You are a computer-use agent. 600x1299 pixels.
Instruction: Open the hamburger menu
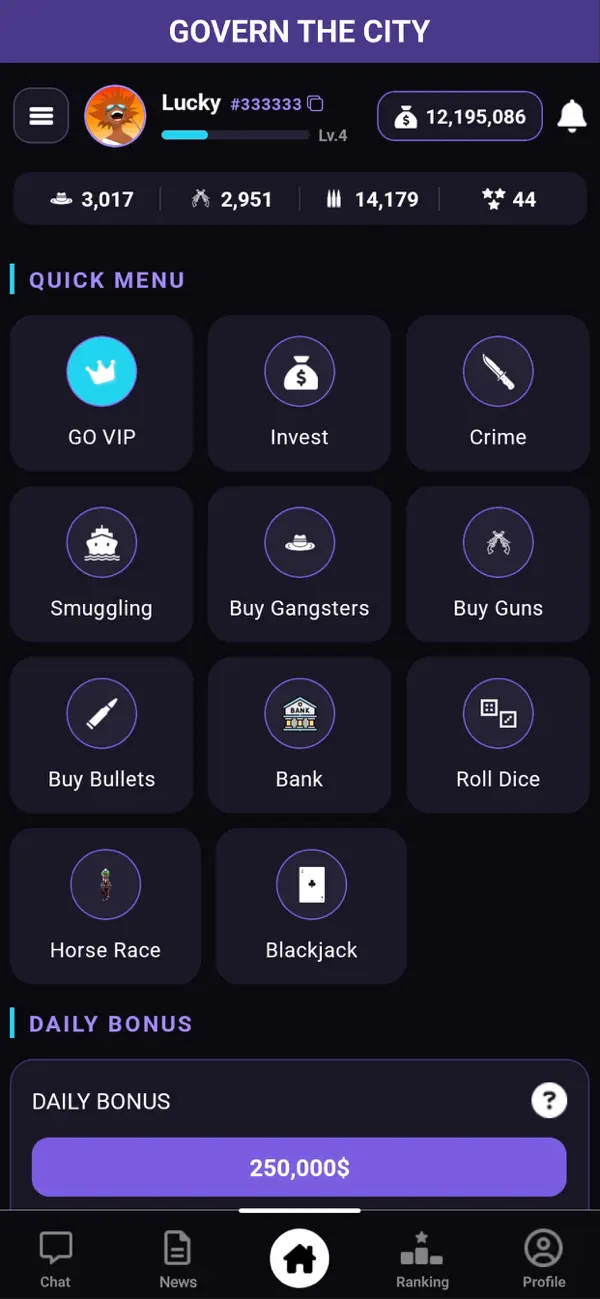41,116
